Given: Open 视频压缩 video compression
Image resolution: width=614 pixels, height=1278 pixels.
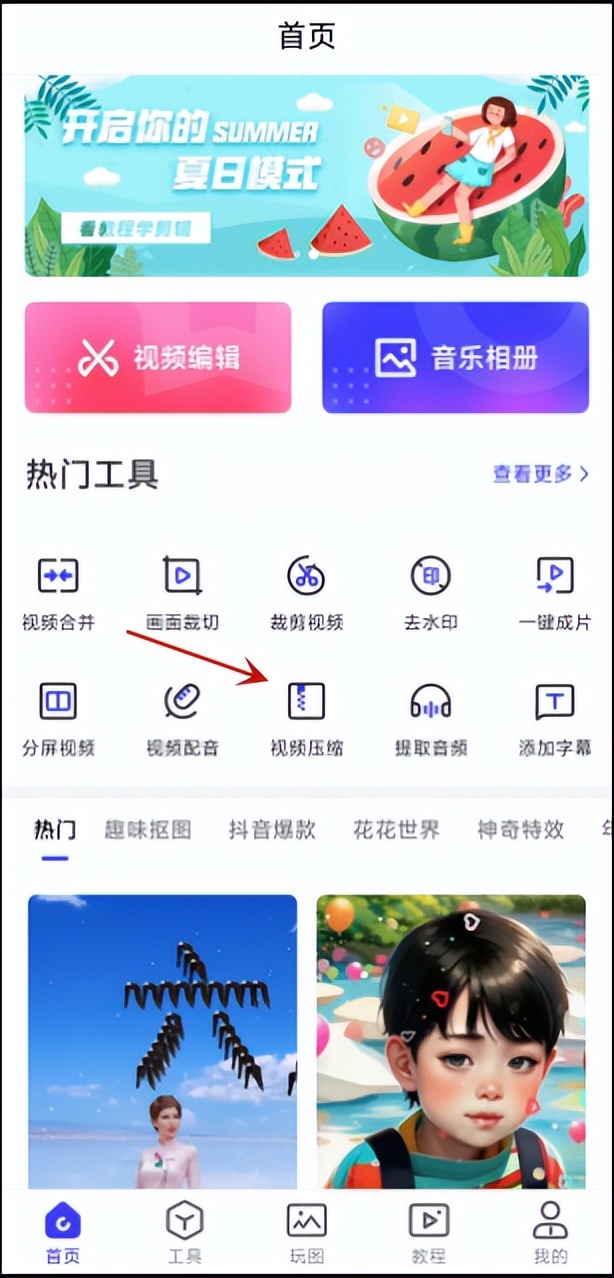Looking at the screenshot, I should pyautogui.click(x=306, y=717).
